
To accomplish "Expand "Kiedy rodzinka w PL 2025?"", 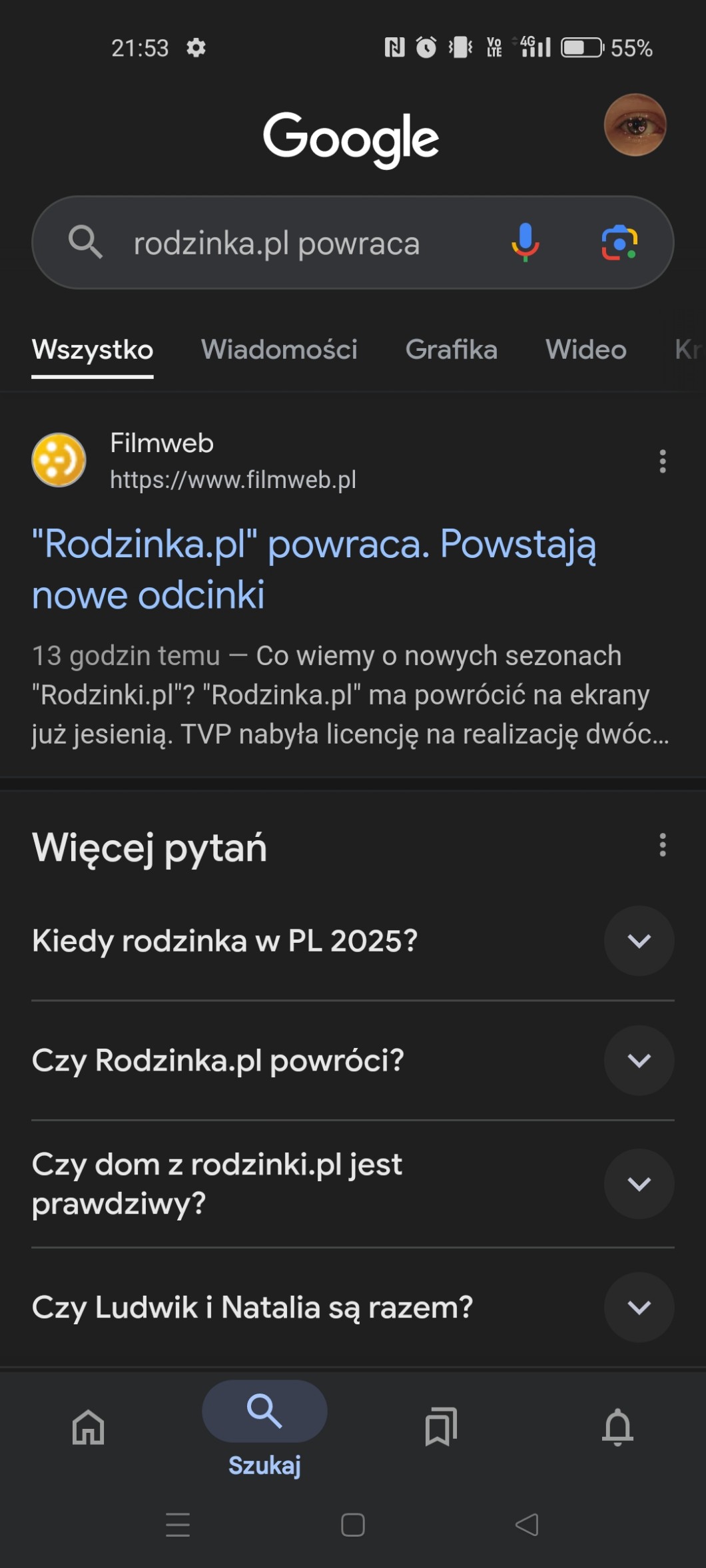I will (x=639, y=941).
